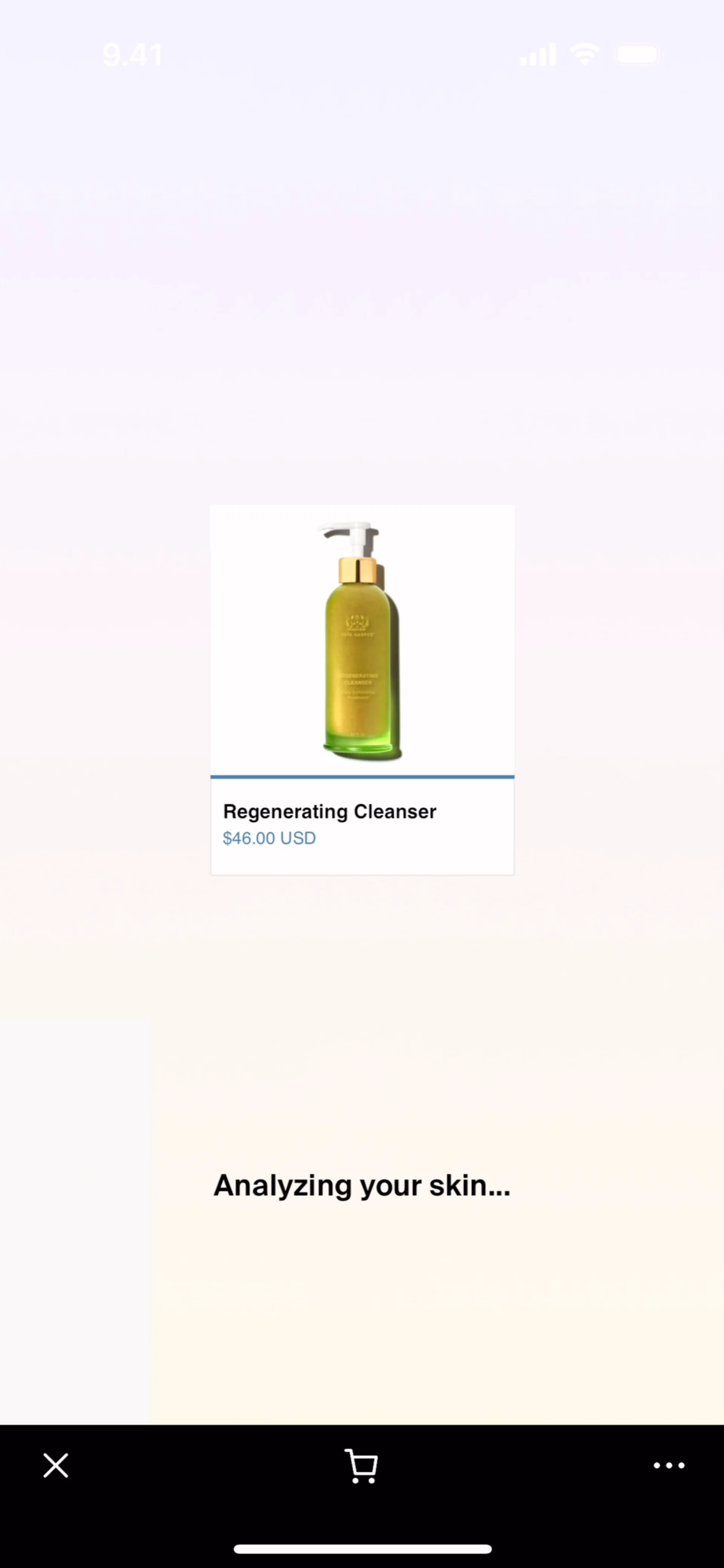Viewport: 724px width, 1568px height.
Task: Open the shopping cart
Action: [x=361, y=1466]
